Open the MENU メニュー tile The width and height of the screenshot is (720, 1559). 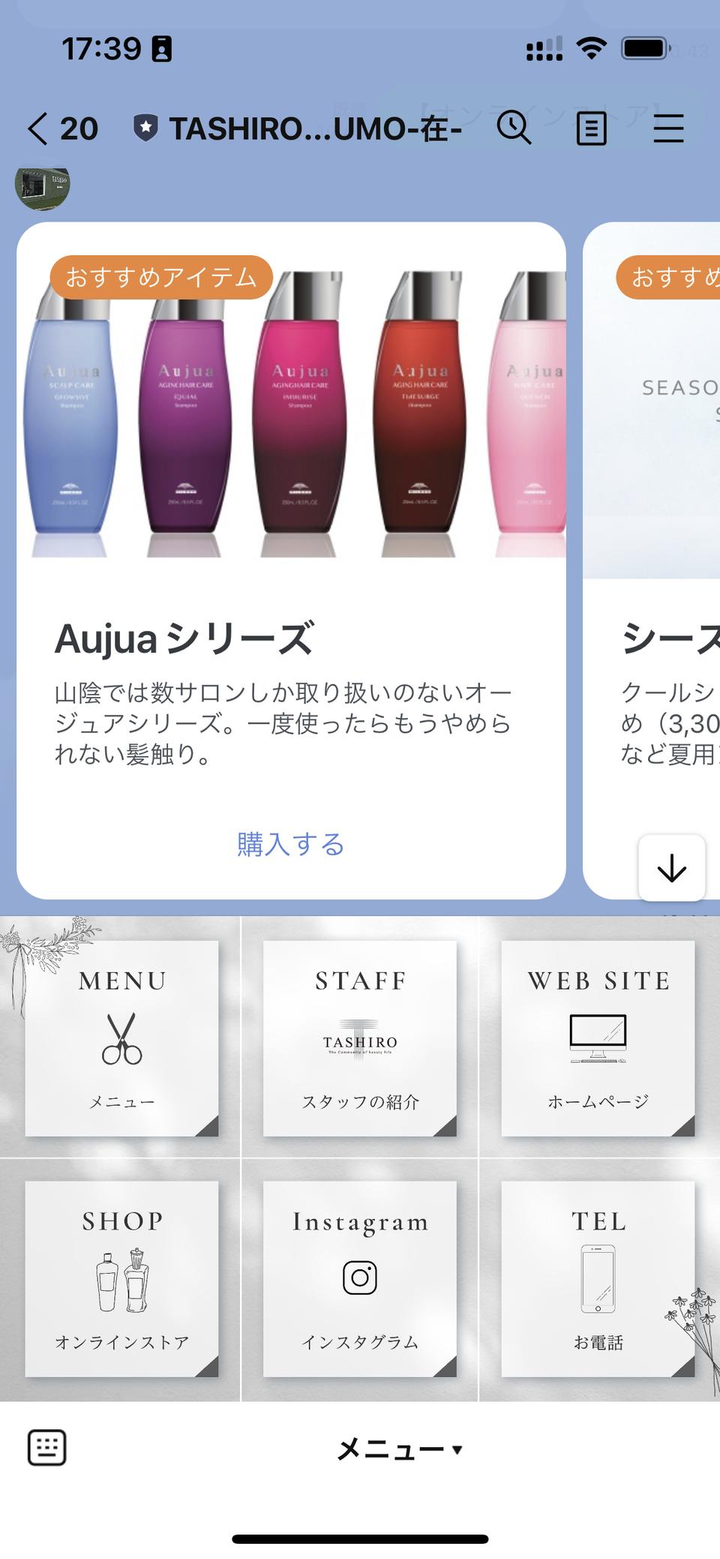click(121, 1038)
